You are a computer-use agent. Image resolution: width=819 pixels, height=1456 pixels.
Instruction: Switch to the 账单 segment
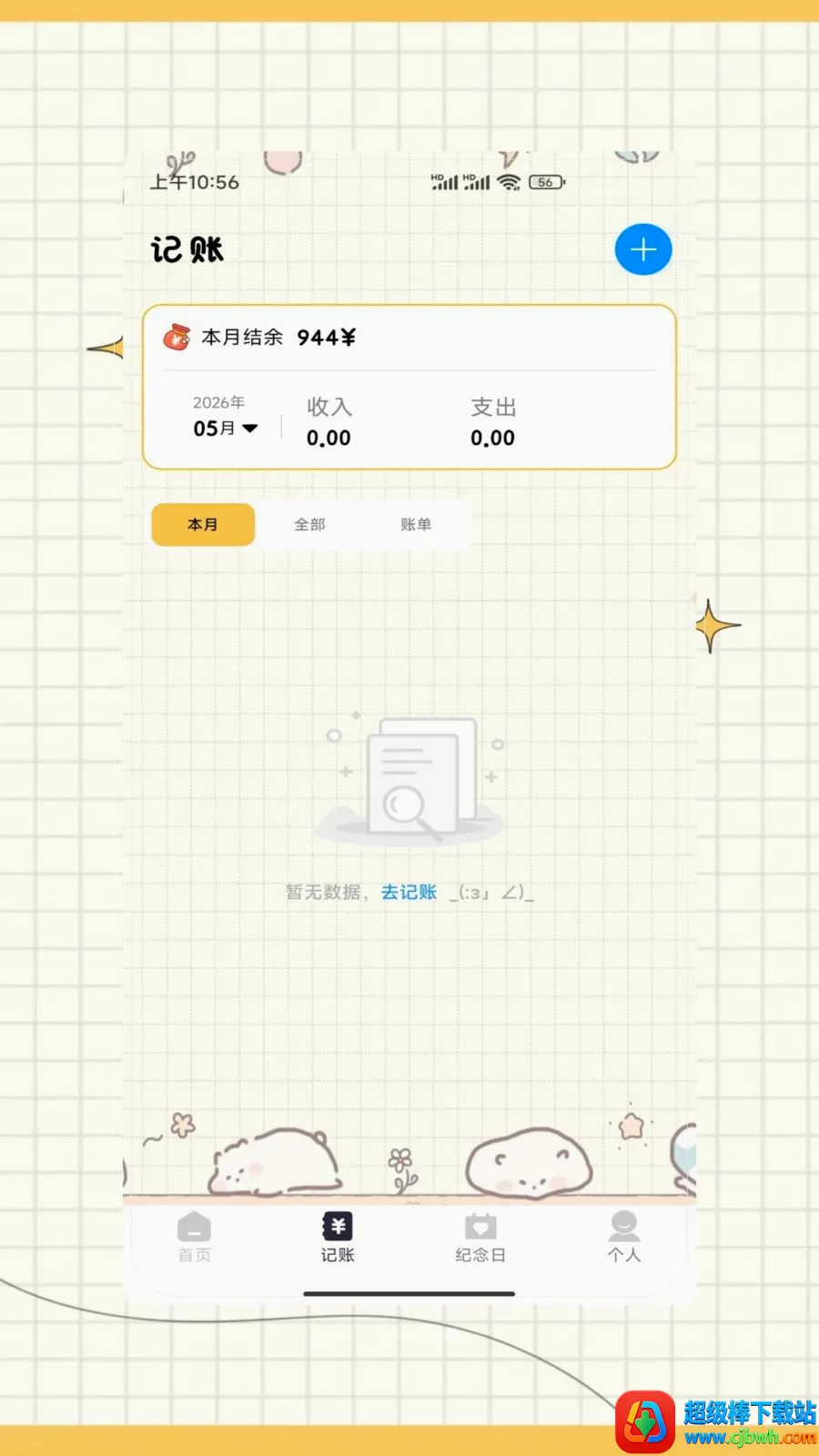coord(416,524)
